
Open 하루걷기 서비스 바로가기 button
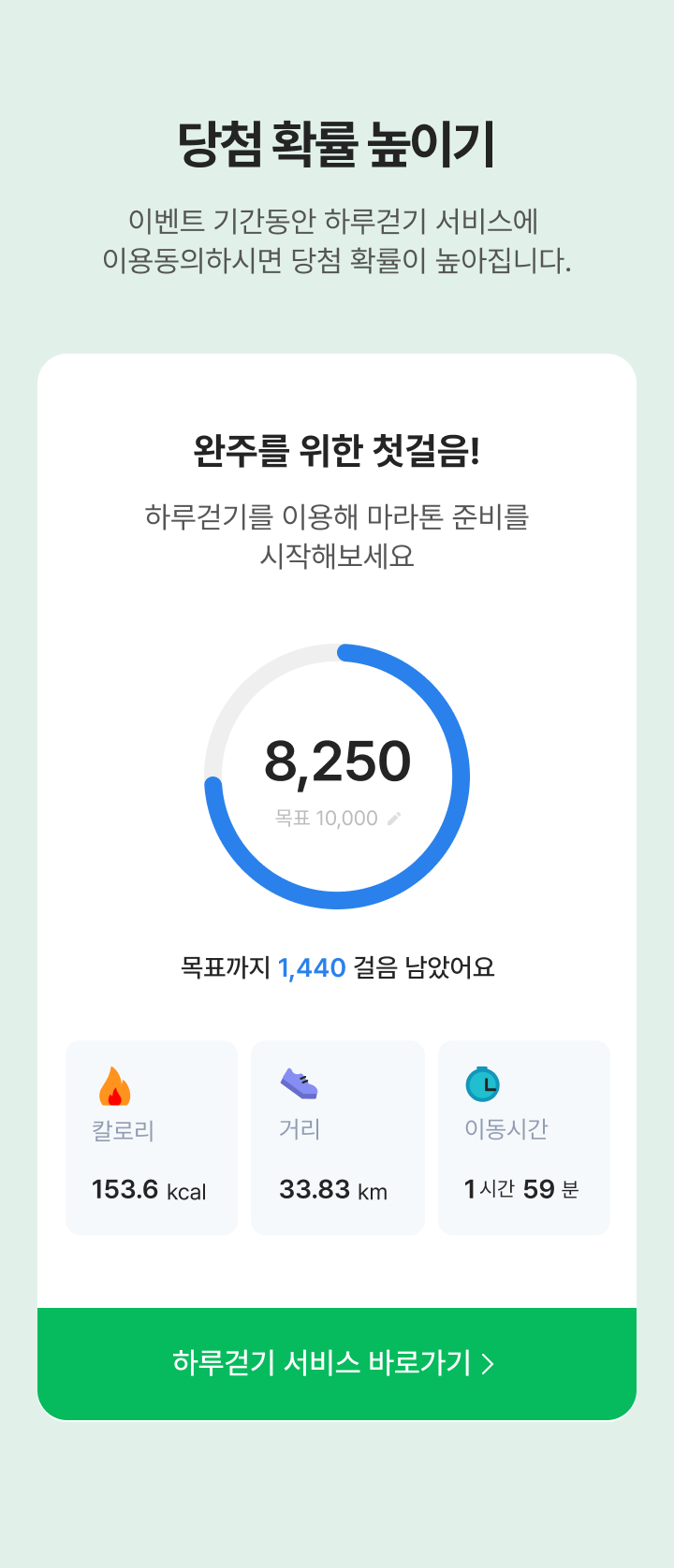[x=336, y=1363]
